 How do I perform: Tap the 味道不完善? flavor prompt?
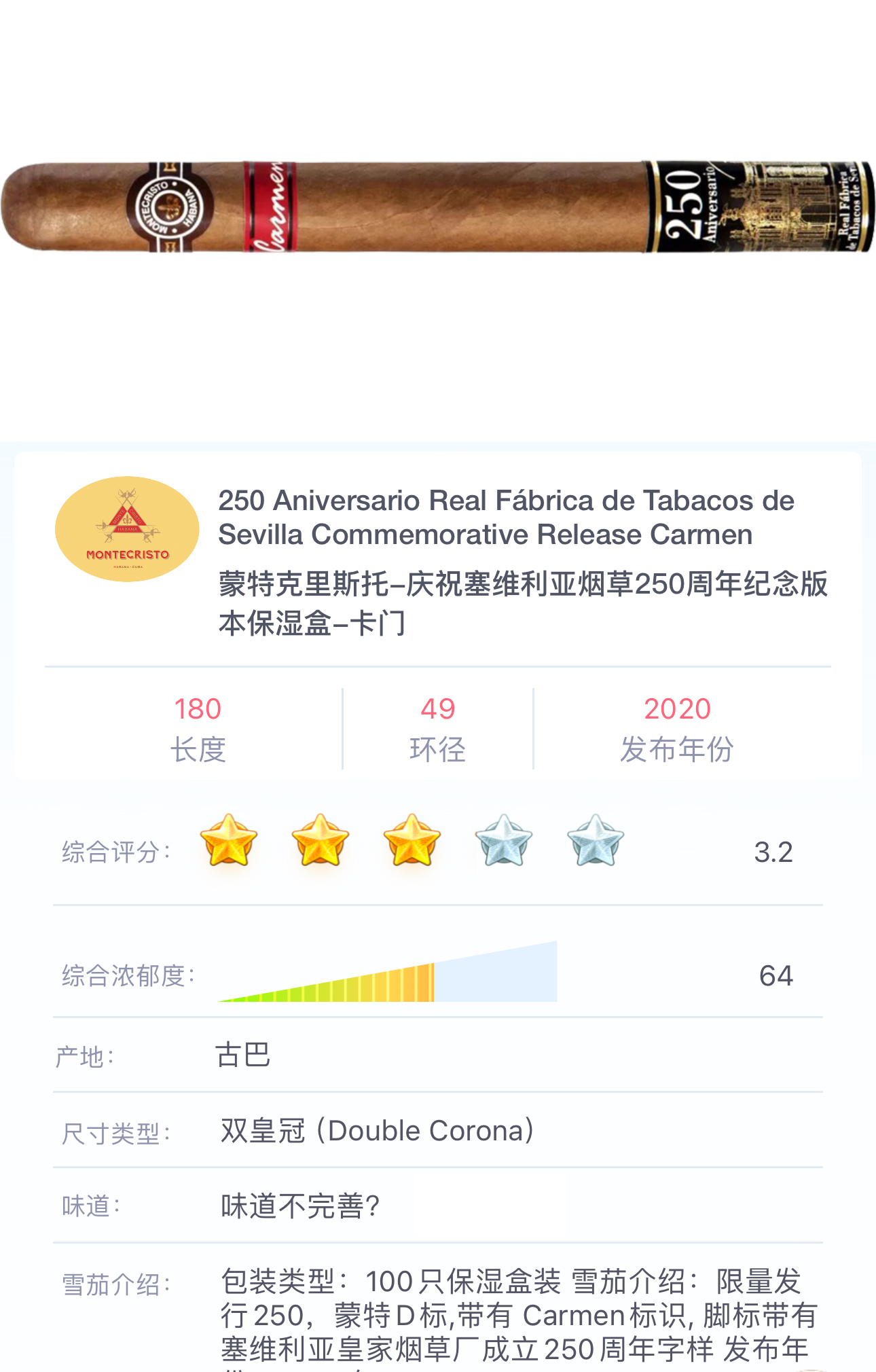(299, 1207)
